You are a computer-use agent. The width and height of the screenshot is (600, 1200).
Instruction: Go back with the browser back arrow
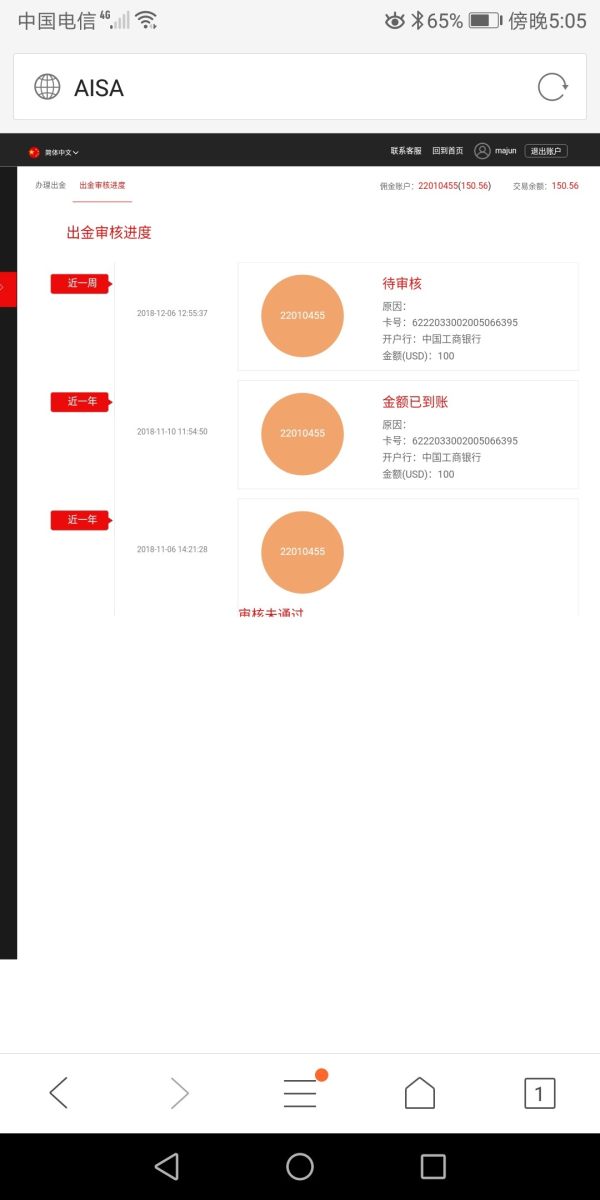pyautogui.click(x=59, y=1093)
